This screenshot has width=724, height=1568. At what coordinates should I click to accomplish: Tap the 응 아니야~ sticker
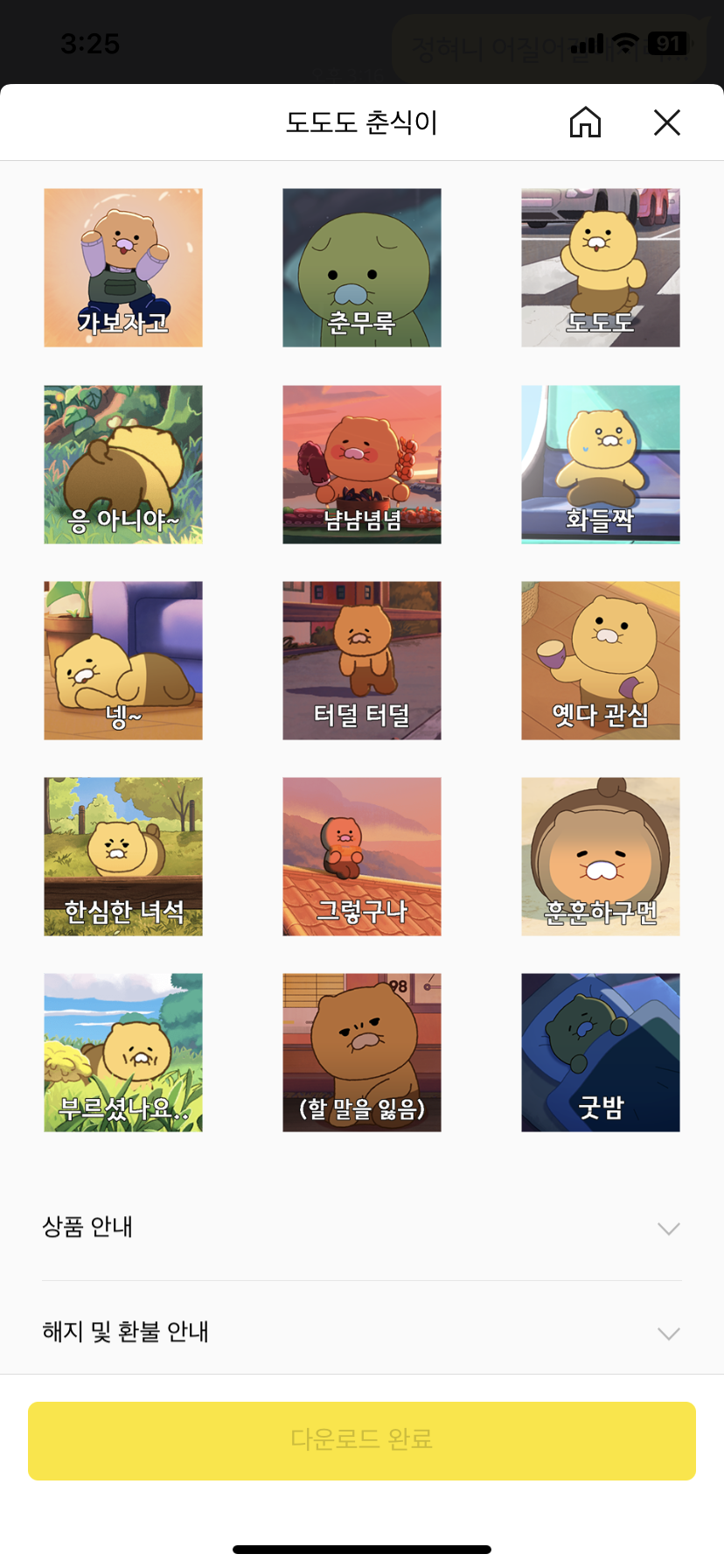pyautogui.click(x=122, y=464)
